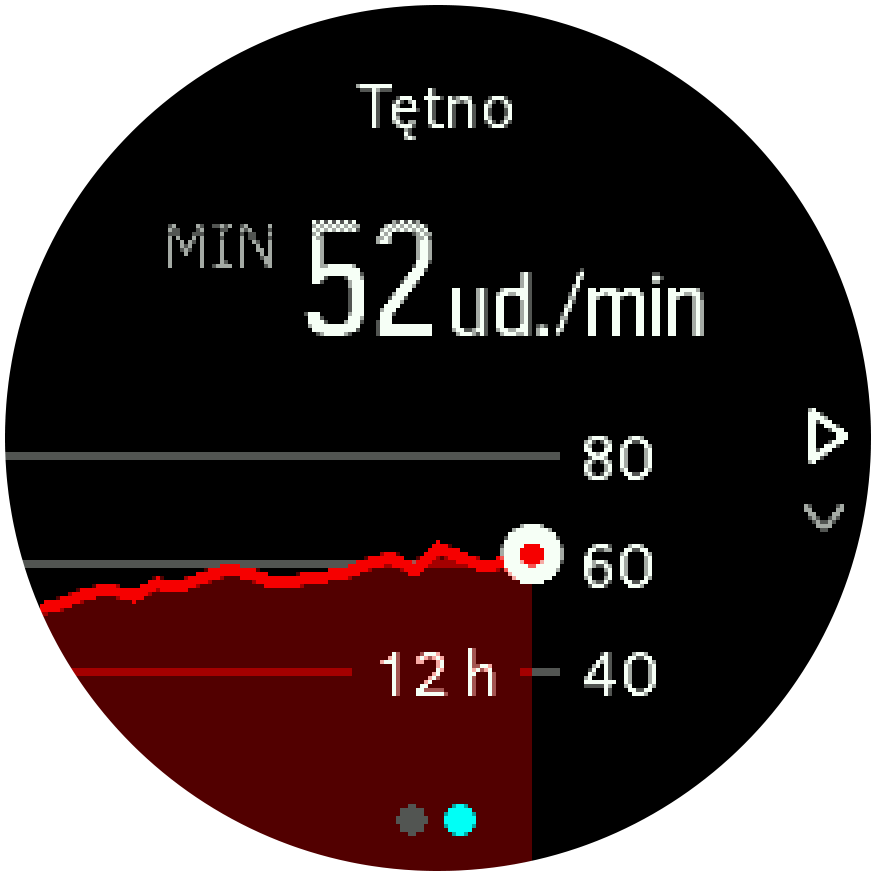
Task: Tap the current heart rate marker on graph
Action: pos(532,553)
